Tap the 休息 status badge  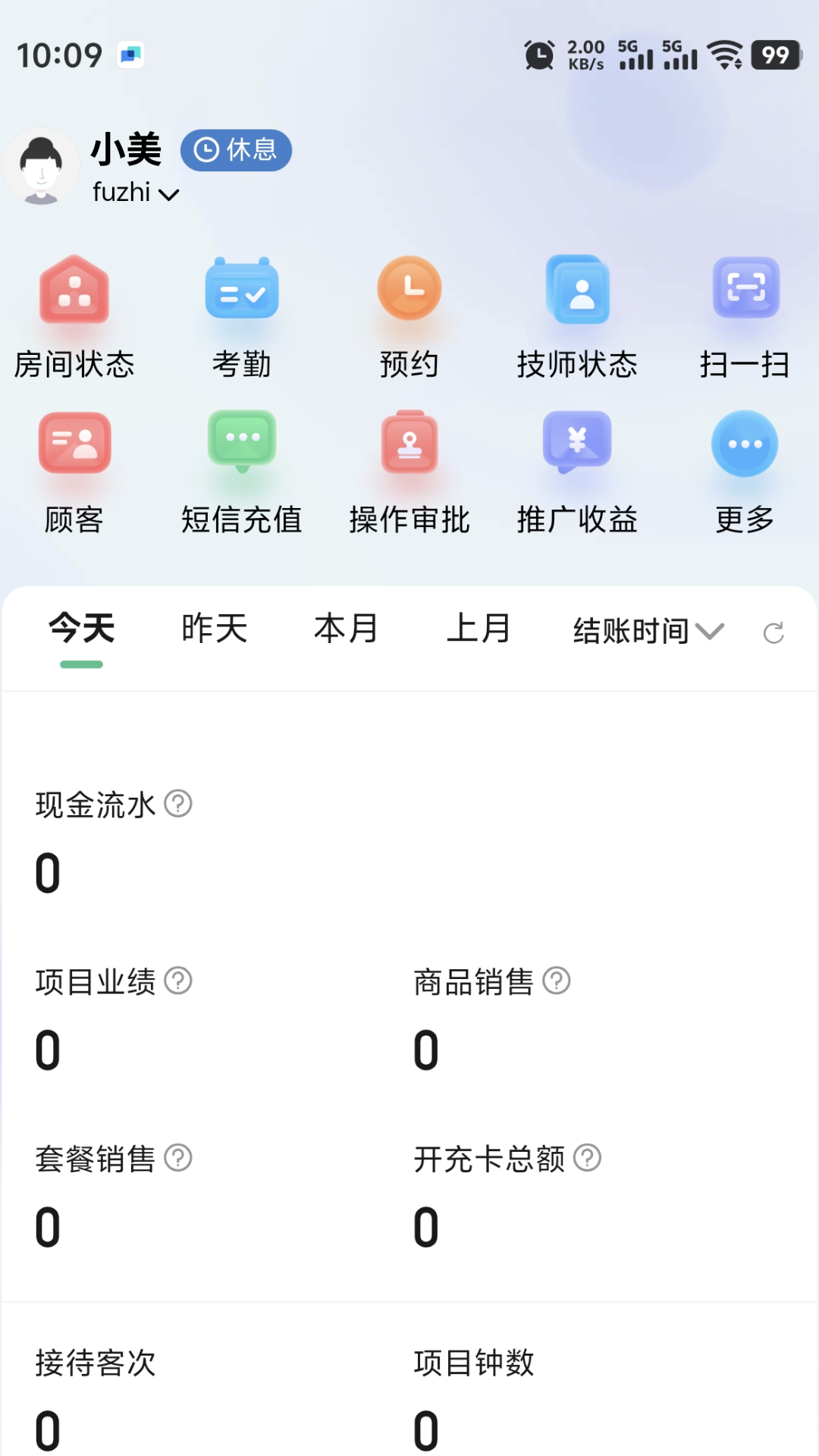pyautogui.click(x=236, y=150)
